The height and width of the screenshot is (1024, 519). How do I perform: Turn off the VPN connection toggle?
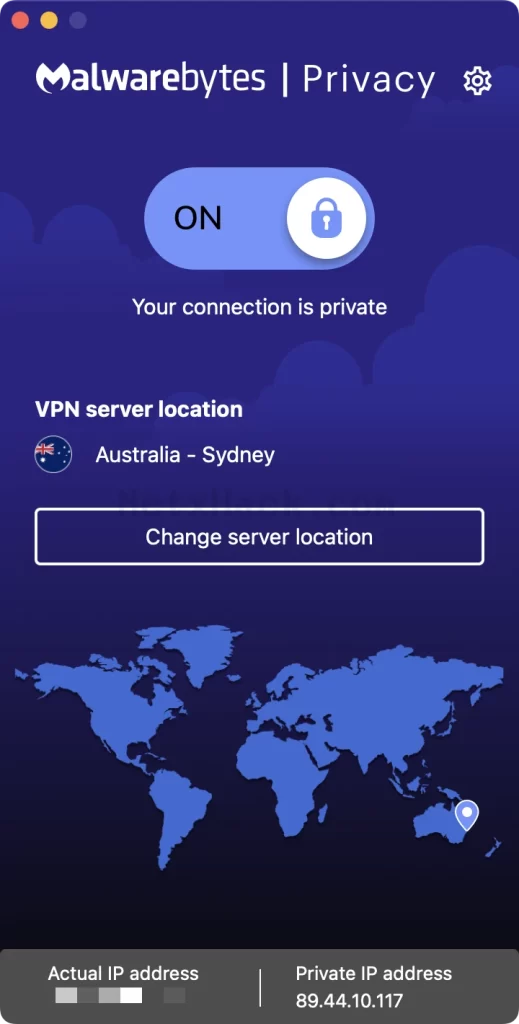pos(259,218)
